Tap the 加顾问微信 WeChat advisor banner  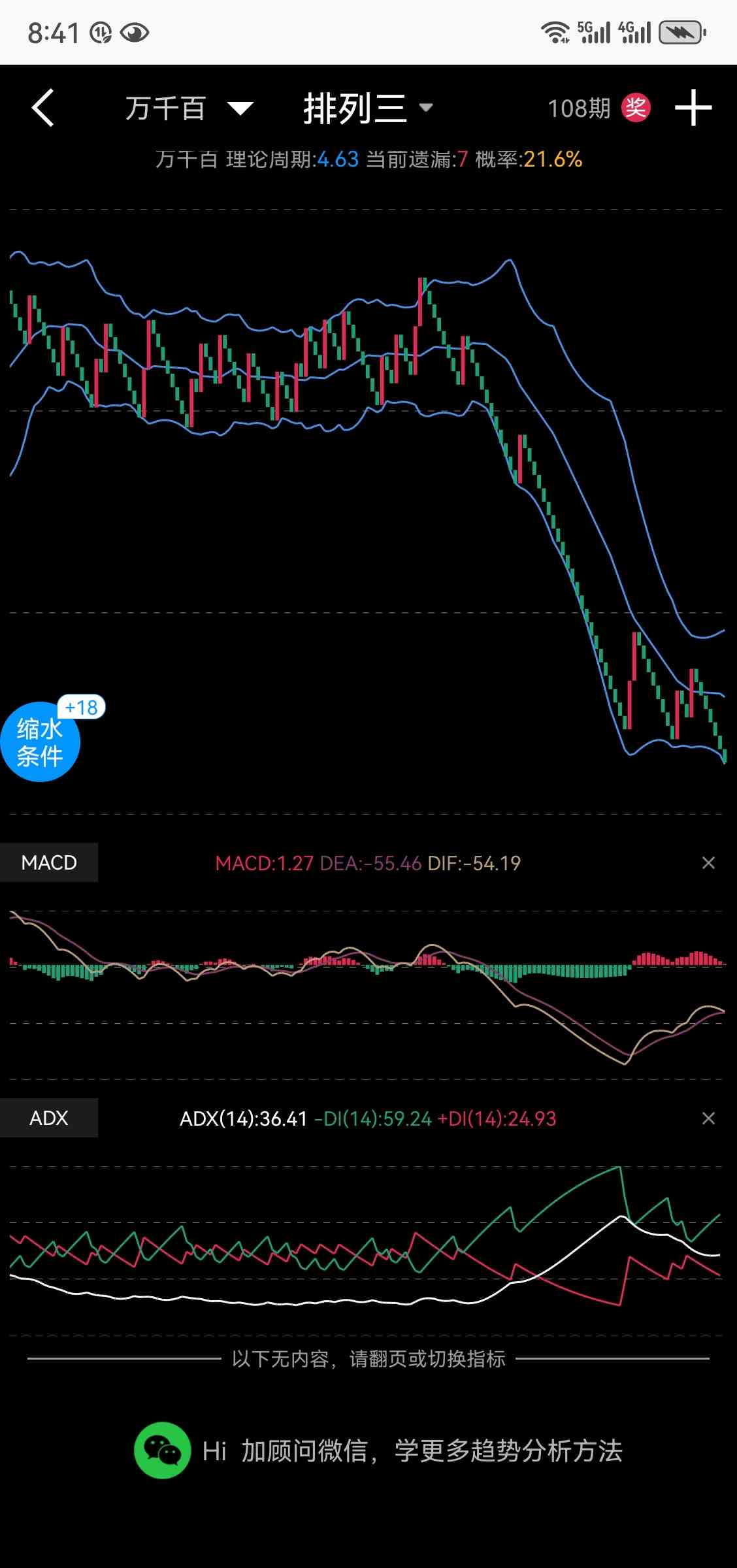(x=379, y=1450)
